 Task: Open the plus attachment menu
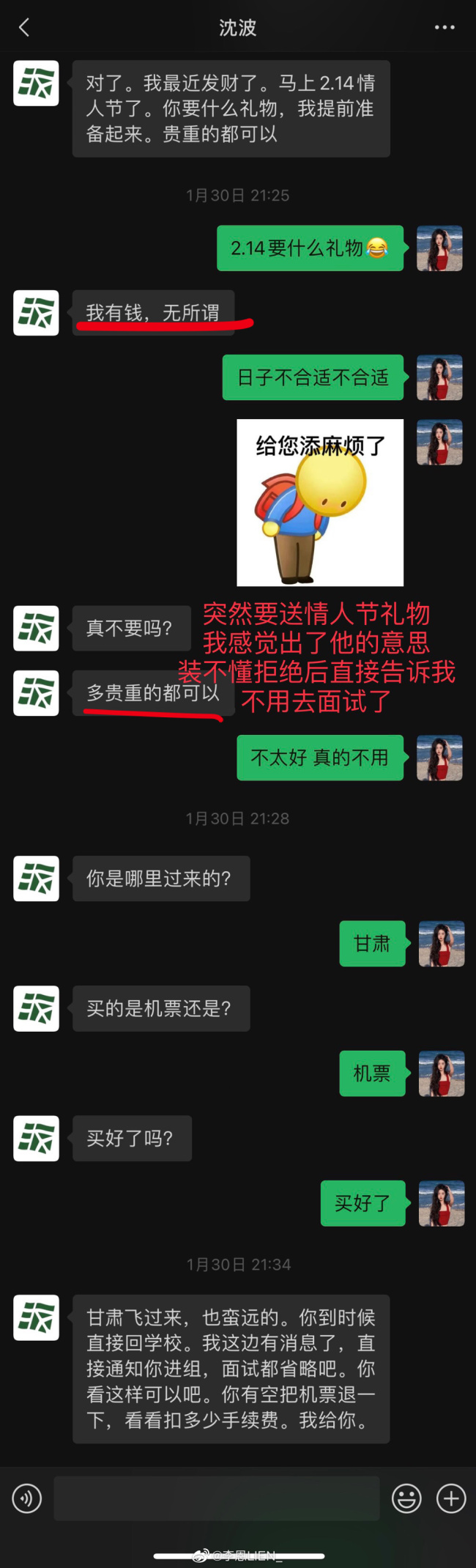tap(451, 1498)
